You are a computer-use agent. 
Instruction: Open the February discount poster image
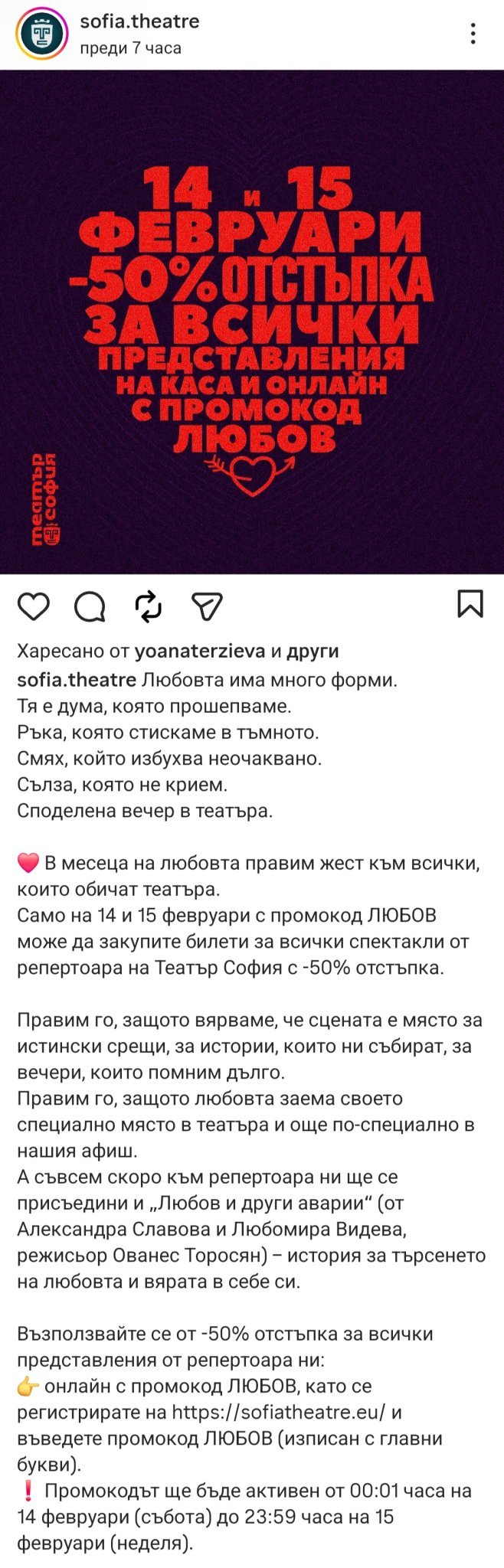[x=252, y=322]
